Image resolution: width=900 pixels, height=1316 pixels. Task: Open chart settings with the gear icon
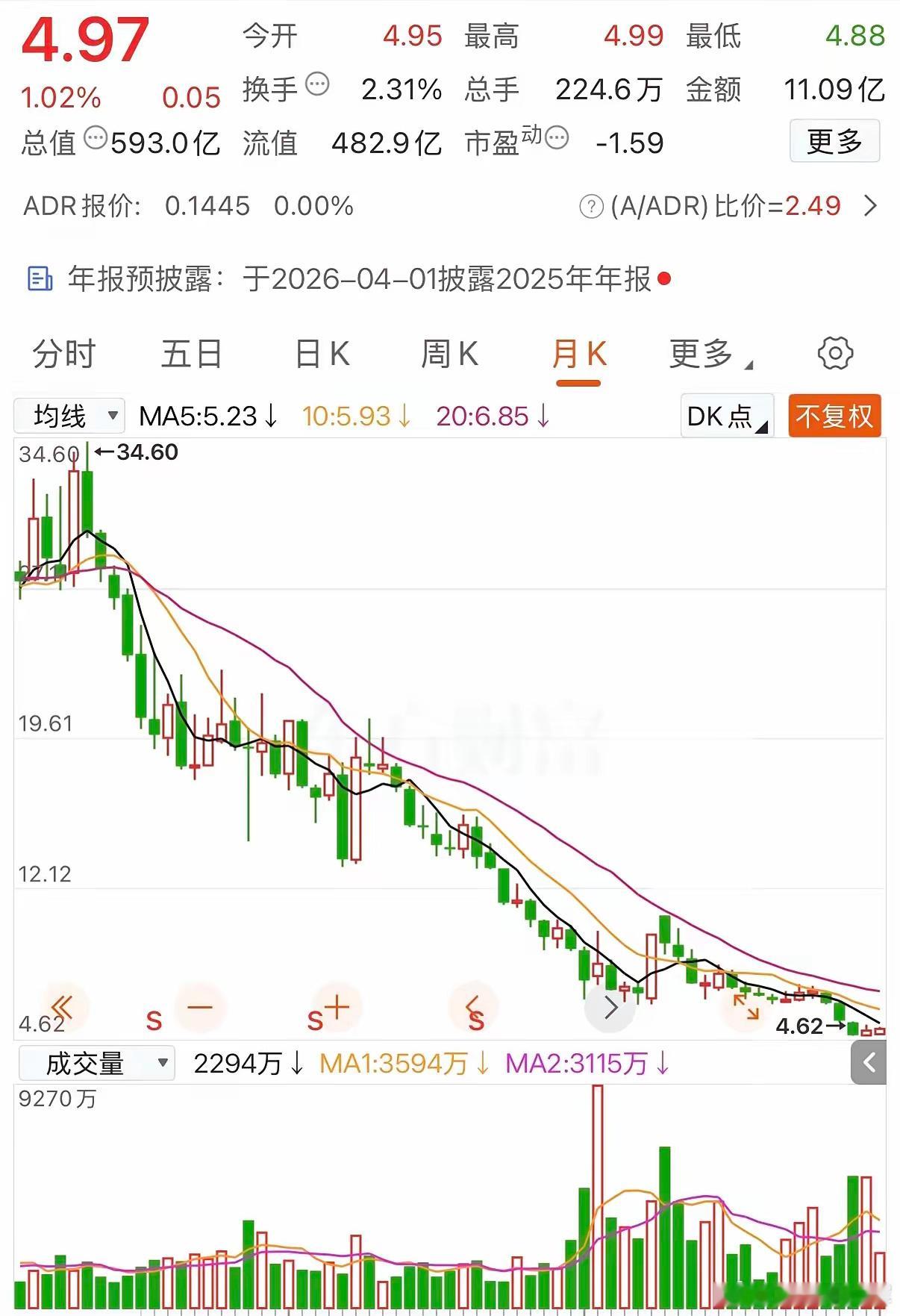coord(834,352)
